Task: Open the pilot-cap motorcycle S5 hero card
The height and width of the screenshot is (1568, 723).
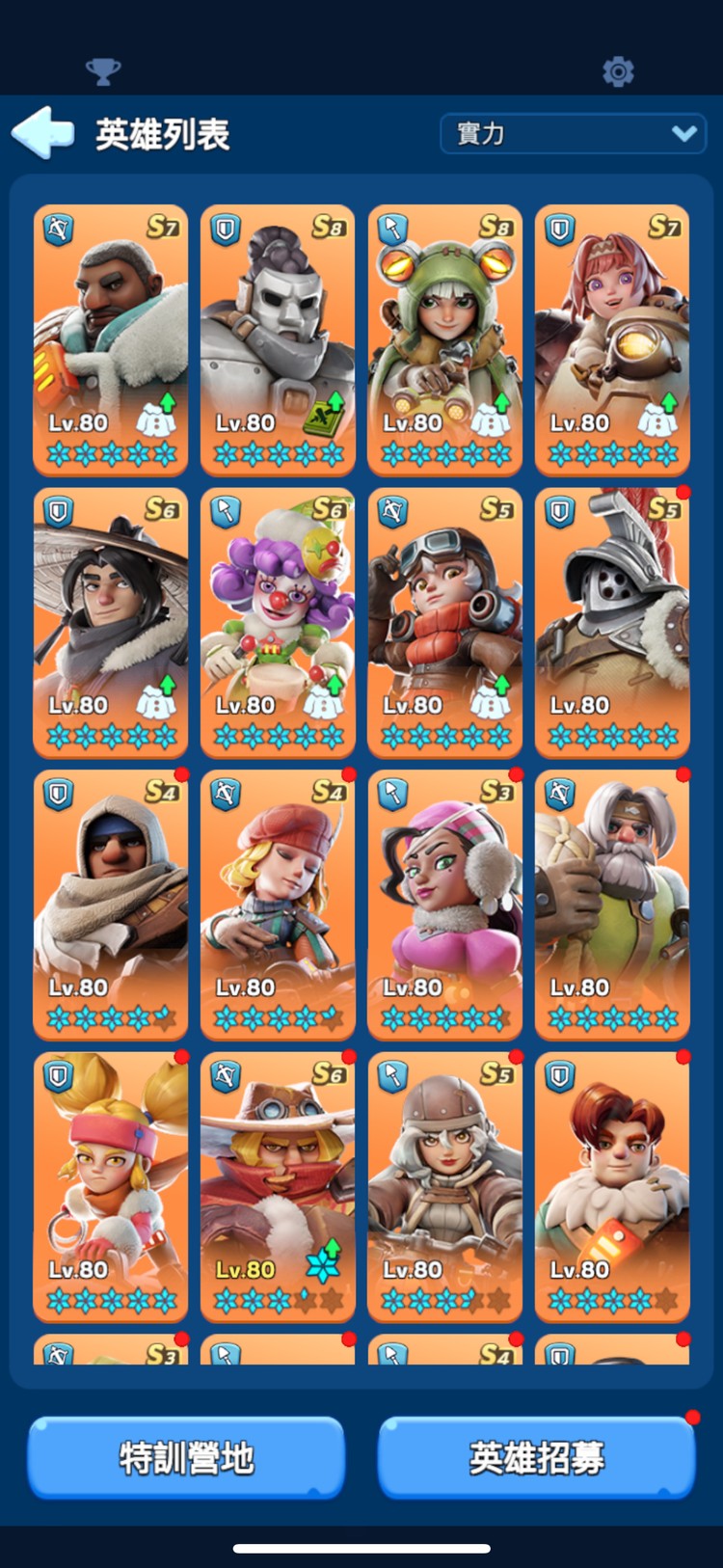Action: coord(444,1186)
